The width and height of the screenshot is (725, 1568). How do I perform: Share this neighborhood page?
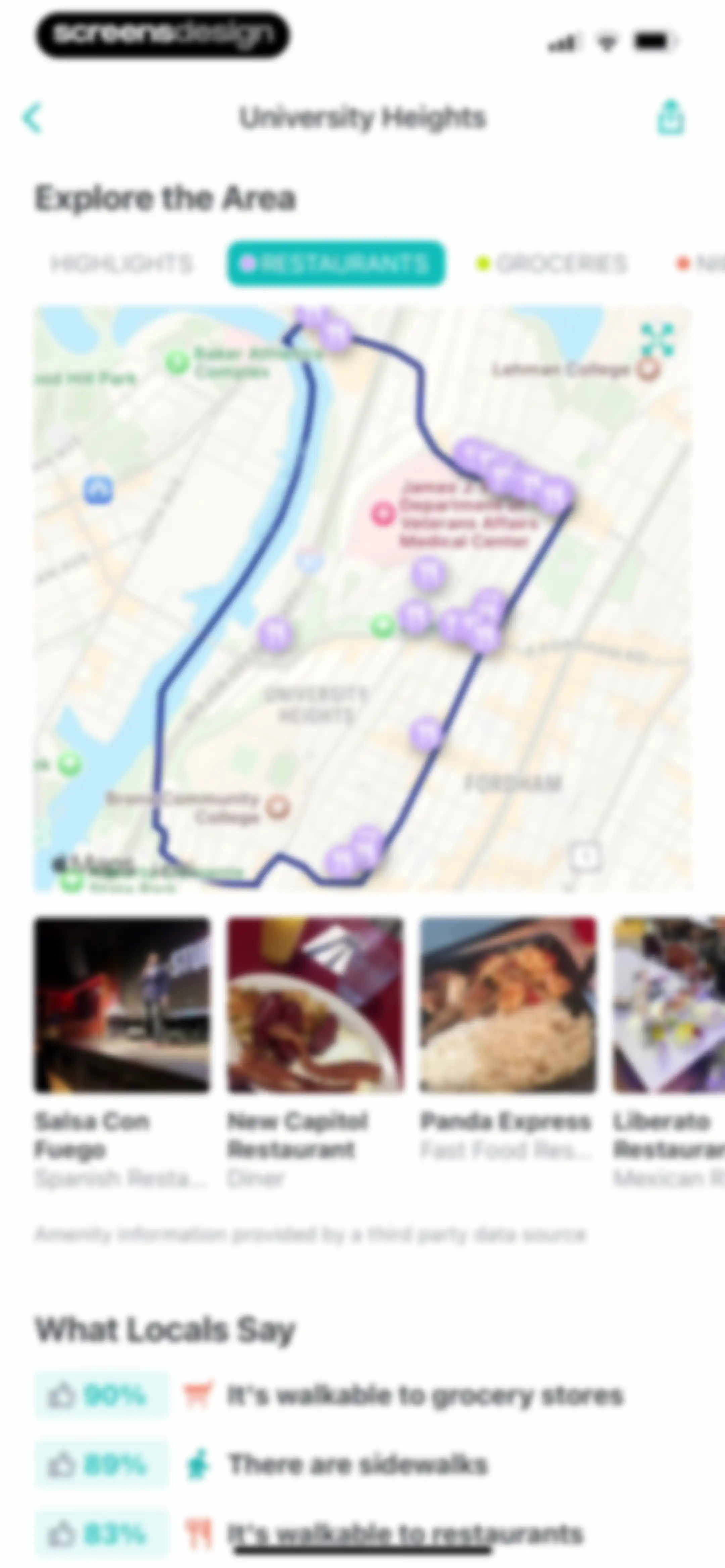671,117
